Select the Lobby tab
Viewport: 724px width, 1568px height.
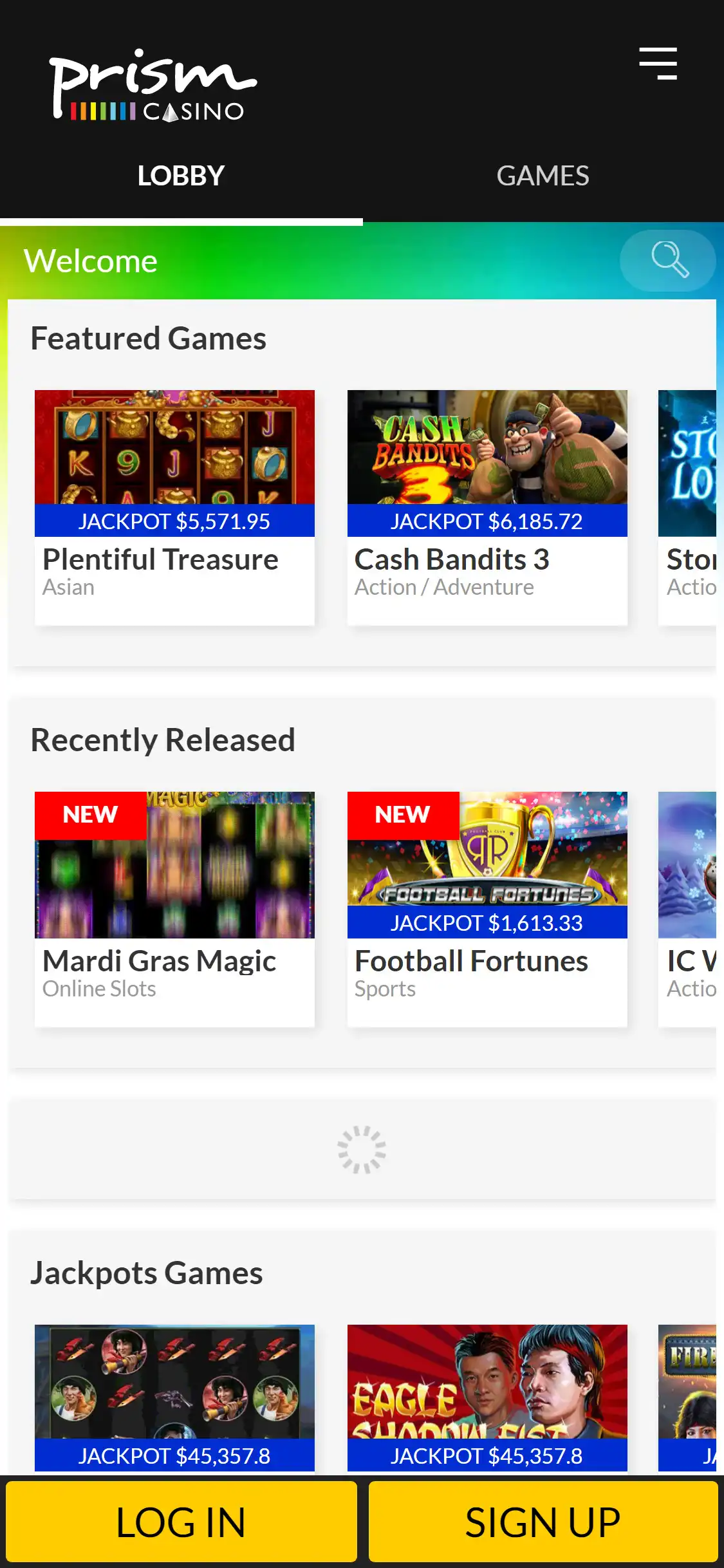pos(181,176)
